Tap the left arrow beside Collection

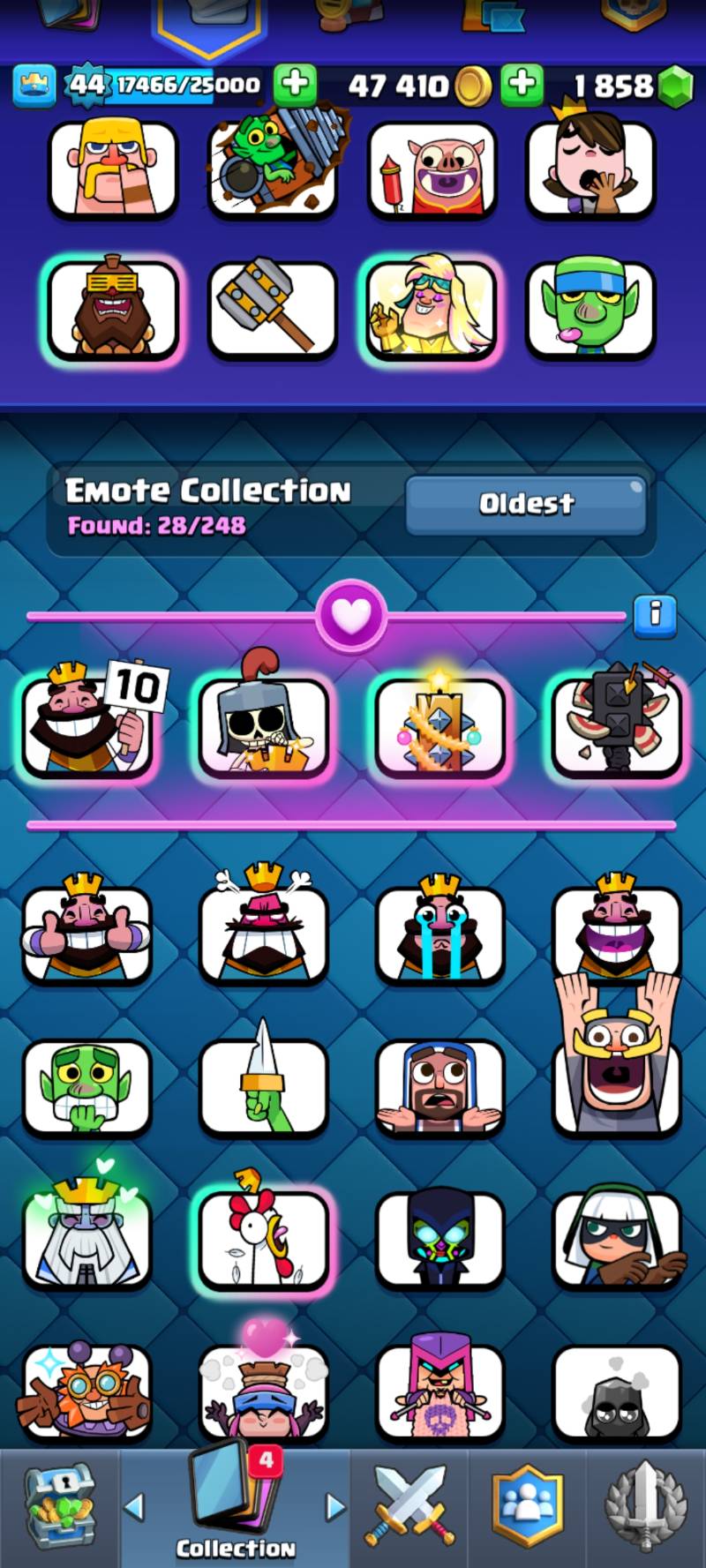pyautogui.click(x=134, y=1507)
